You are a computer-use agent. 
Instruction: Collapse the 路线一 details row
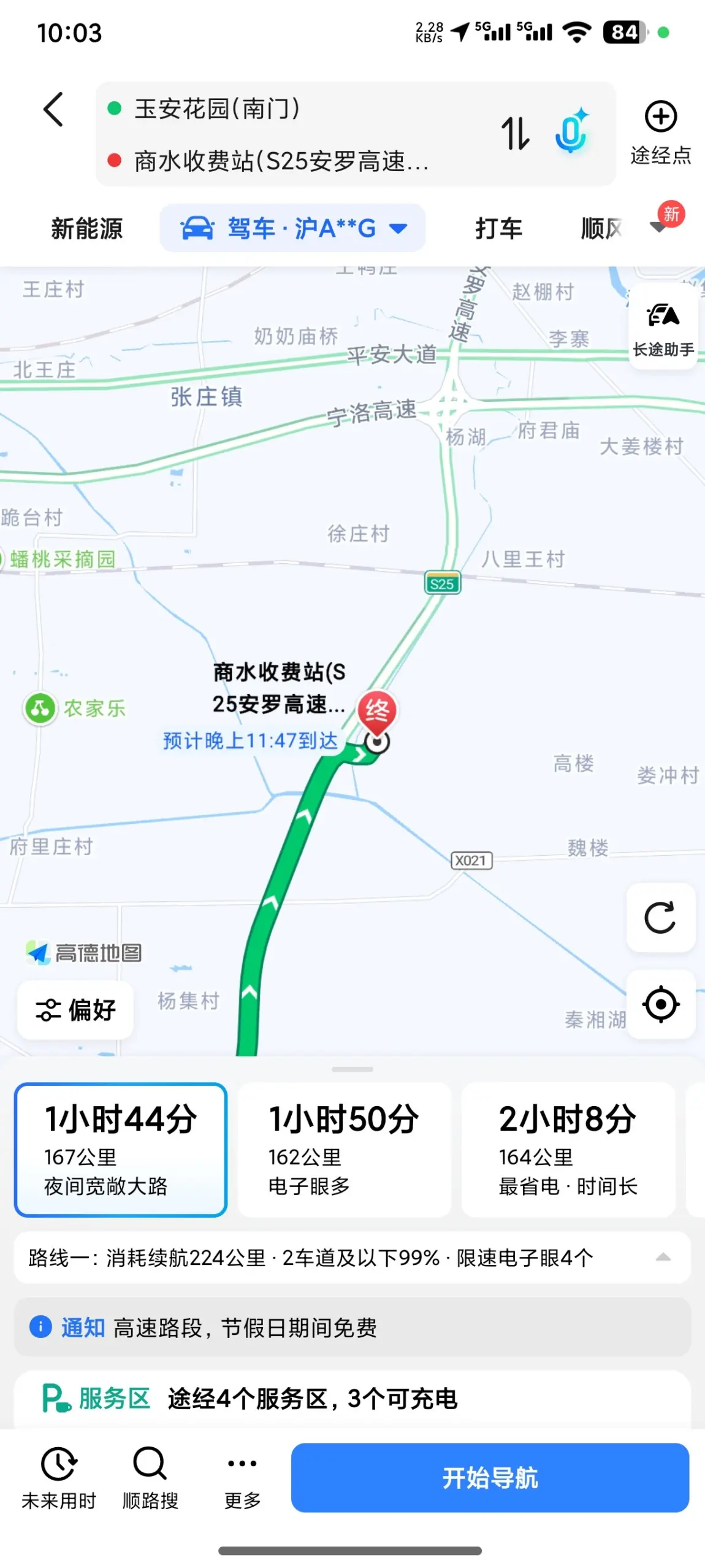point(663,1258)
